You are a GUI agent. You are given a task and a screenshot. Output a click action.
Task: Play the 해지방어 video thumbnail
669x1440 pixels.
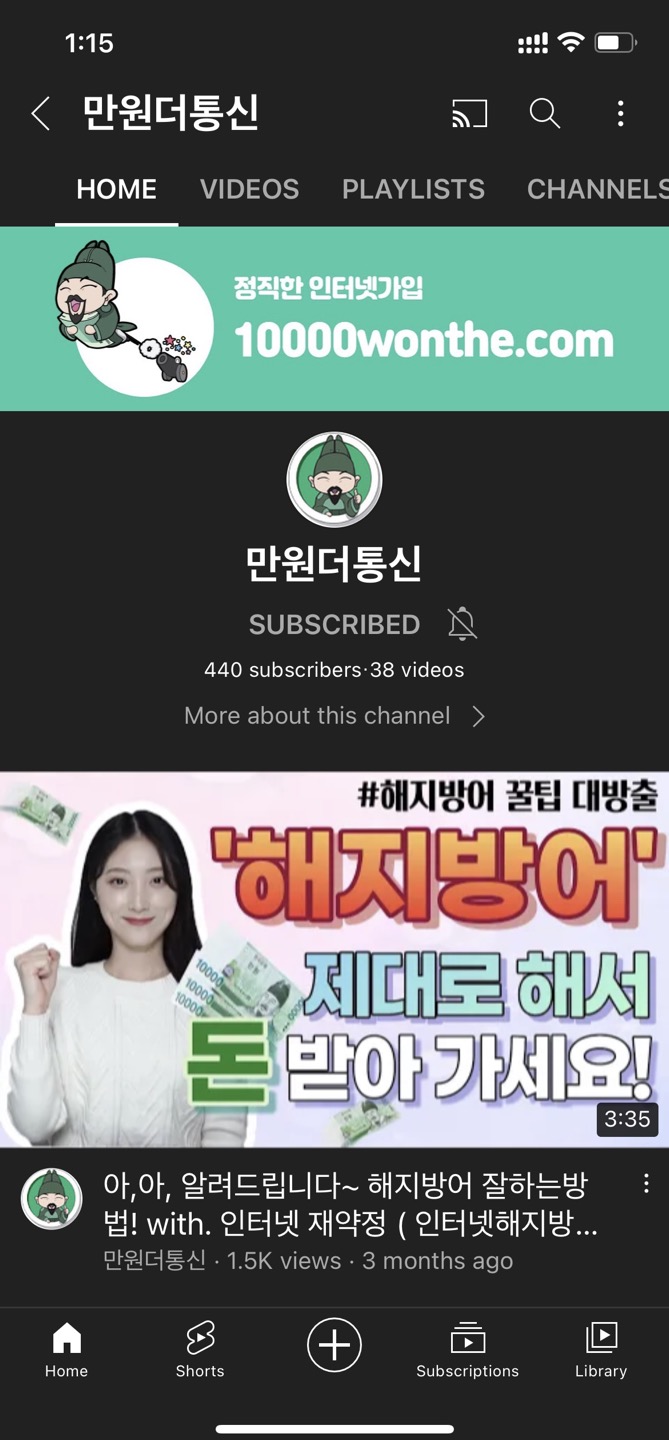(x=334, y=958)
